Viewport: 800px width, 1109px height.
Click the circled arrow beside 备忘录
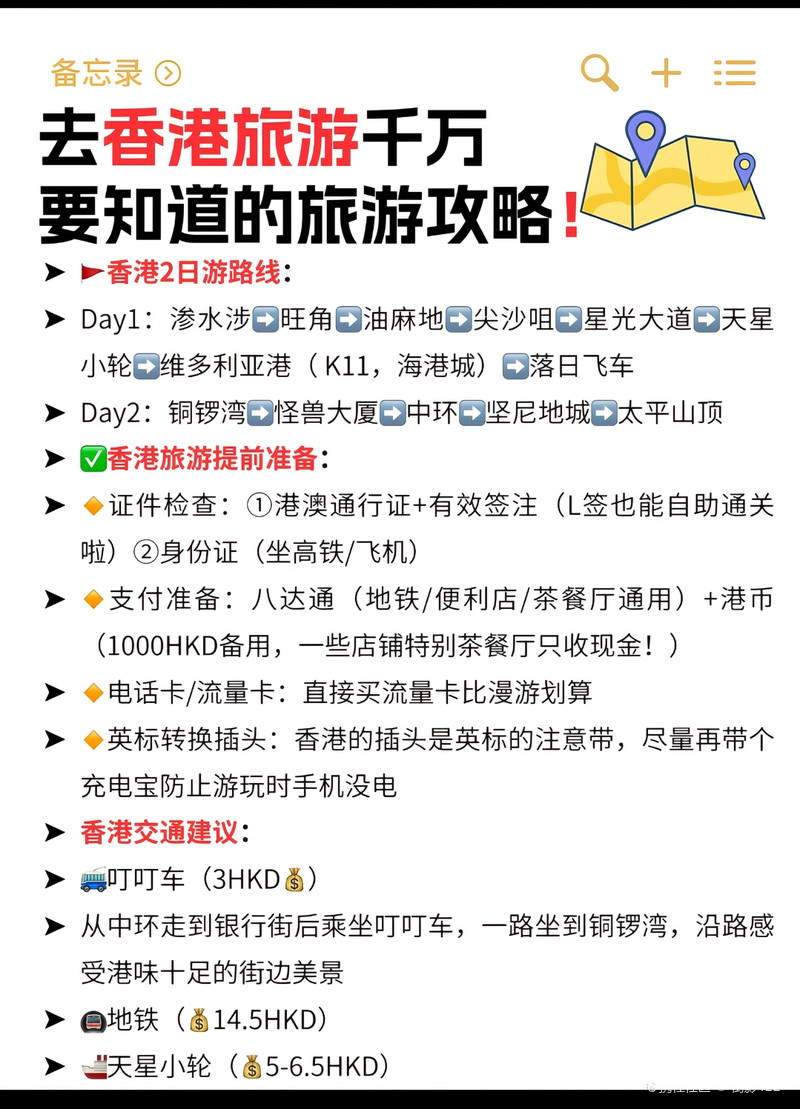click(170, 73)
